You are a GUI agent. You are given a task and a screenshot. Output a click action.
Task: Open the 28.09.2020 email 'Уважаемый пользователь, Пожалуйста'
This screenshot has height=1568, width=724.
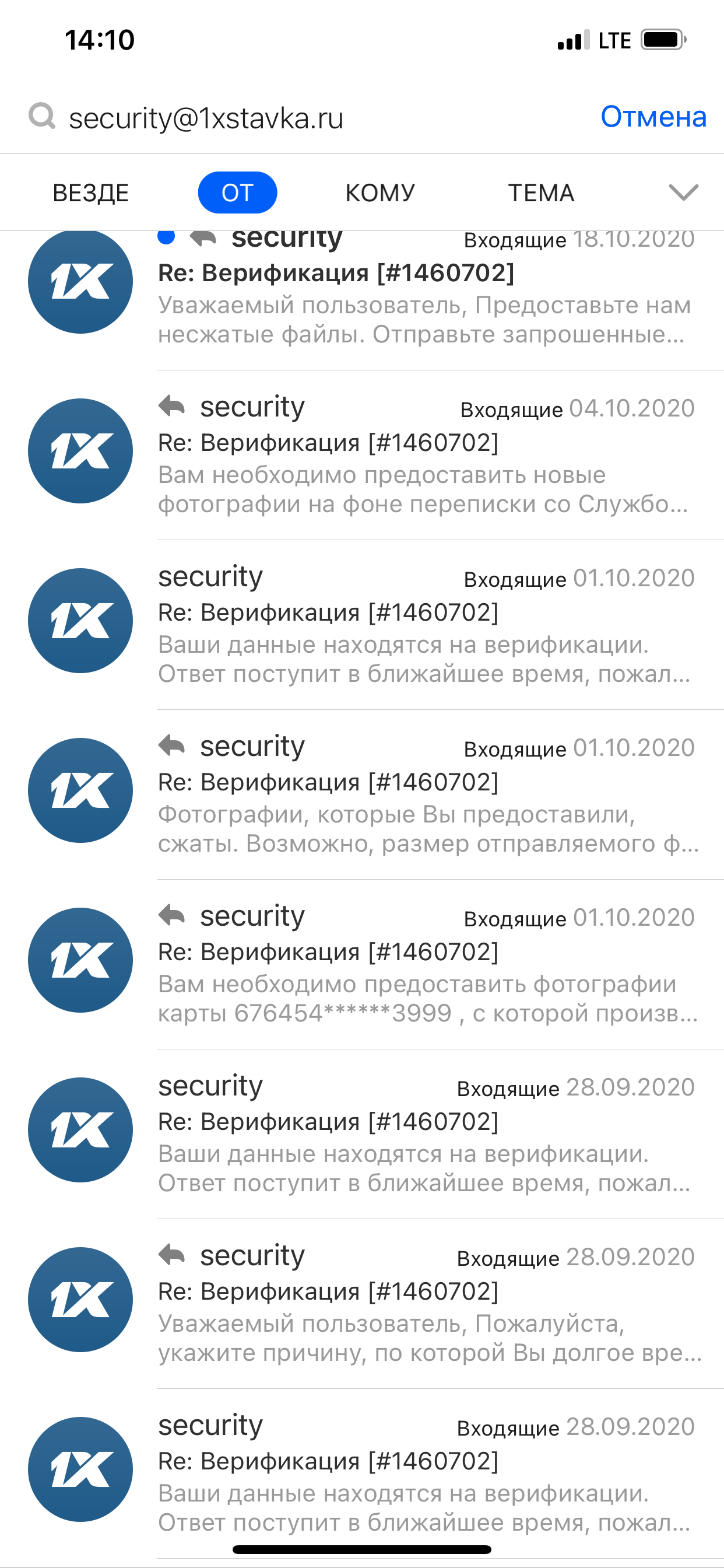click(x=426, y=1304)
